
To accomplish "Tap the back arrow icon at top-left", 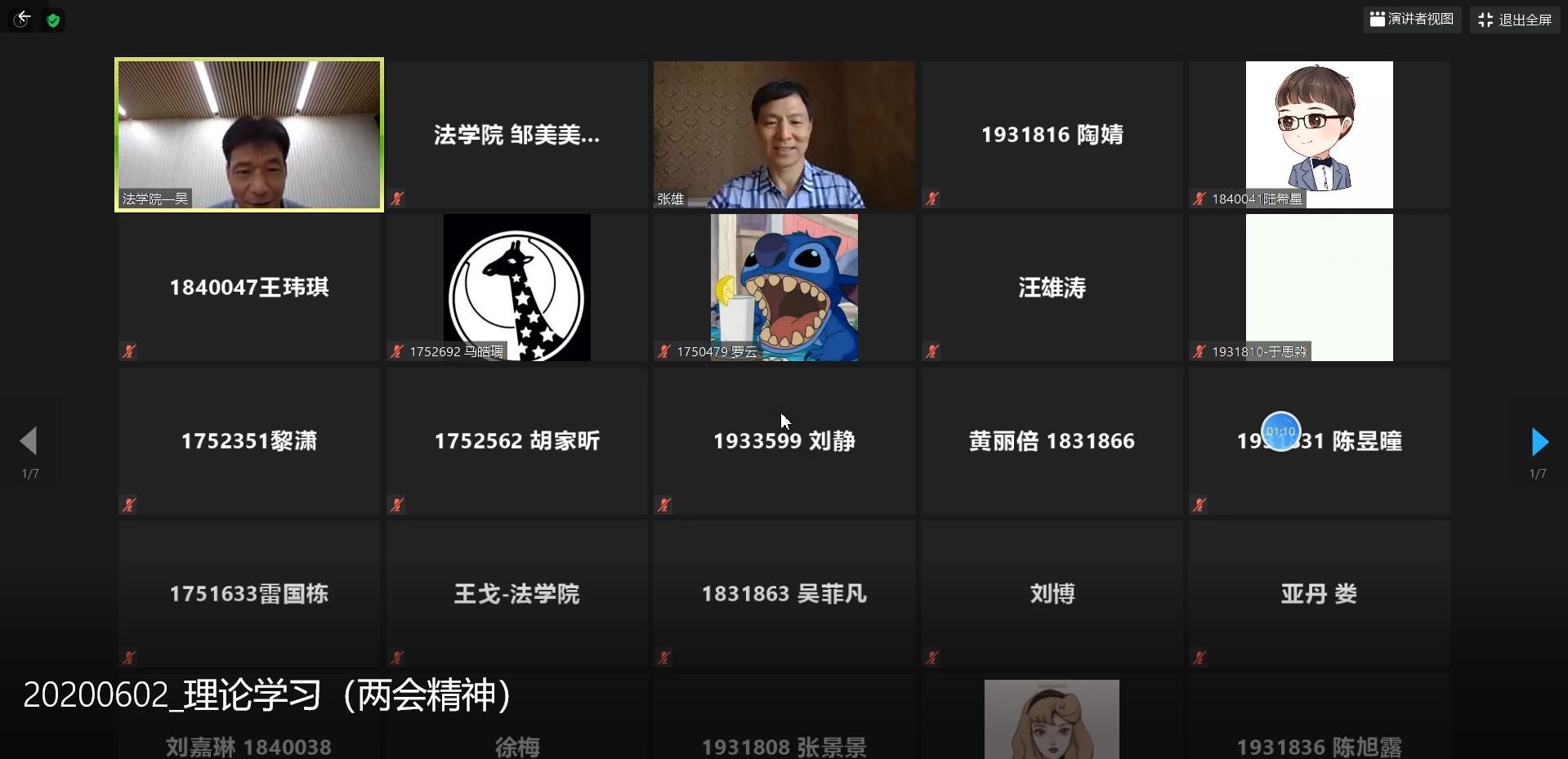I will click(x=22, y=19).
